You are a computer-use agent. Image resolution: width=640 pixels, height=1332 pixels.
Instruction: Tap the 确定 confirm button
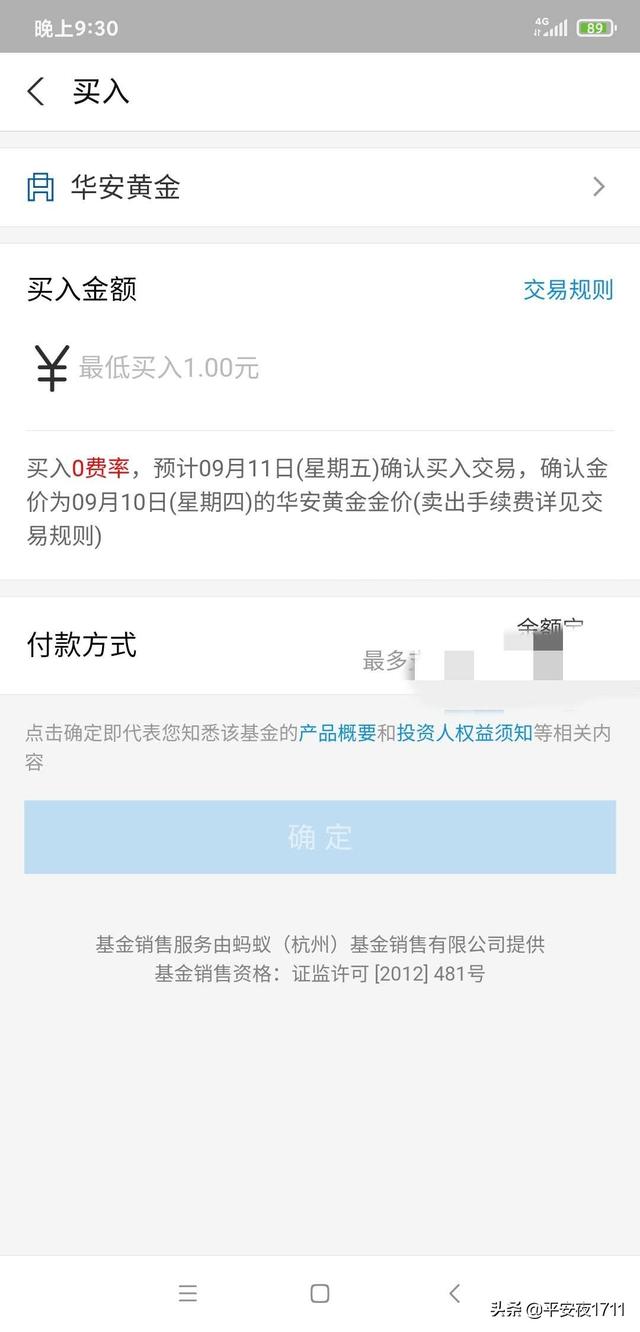coord(320,837)
